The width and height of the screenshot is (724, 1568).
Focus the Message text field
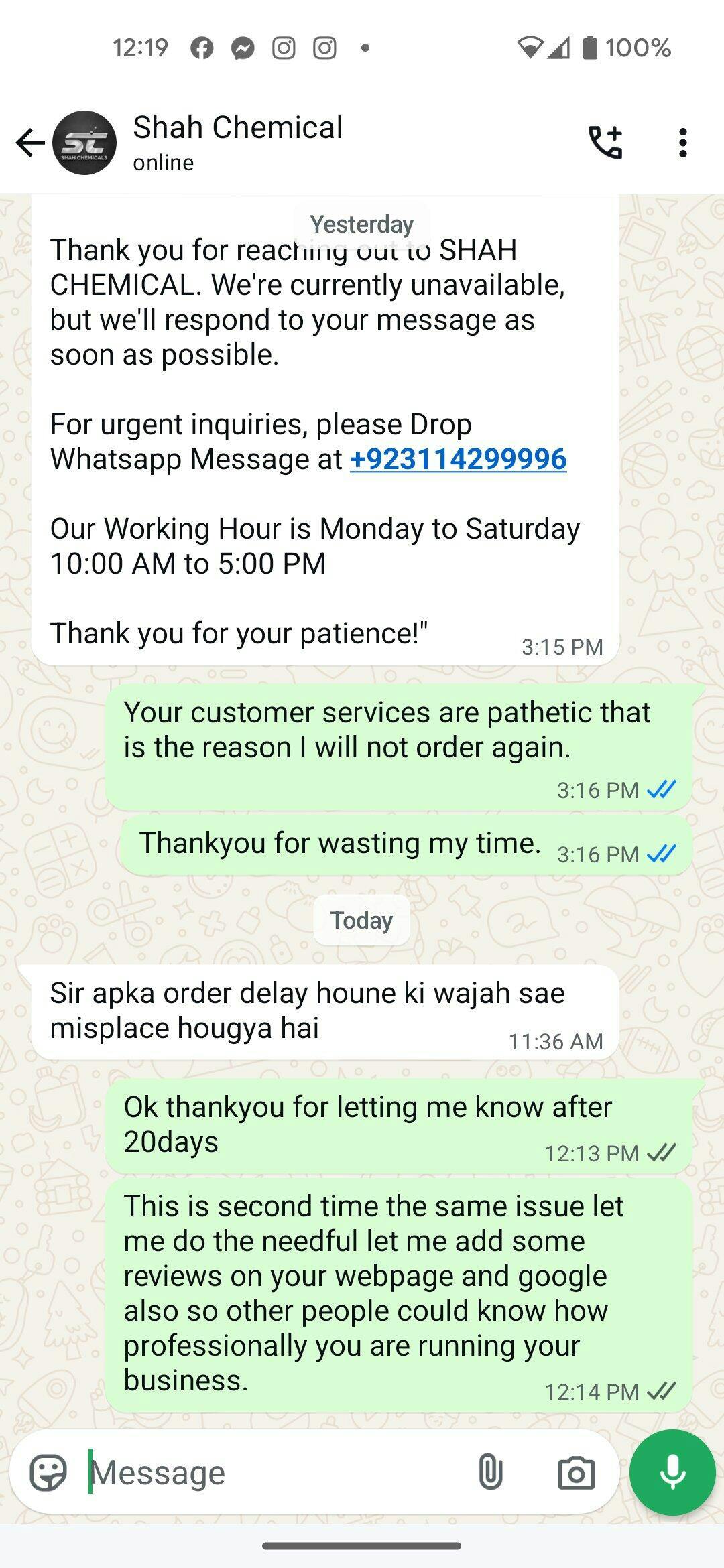(x=275, y=1472)
